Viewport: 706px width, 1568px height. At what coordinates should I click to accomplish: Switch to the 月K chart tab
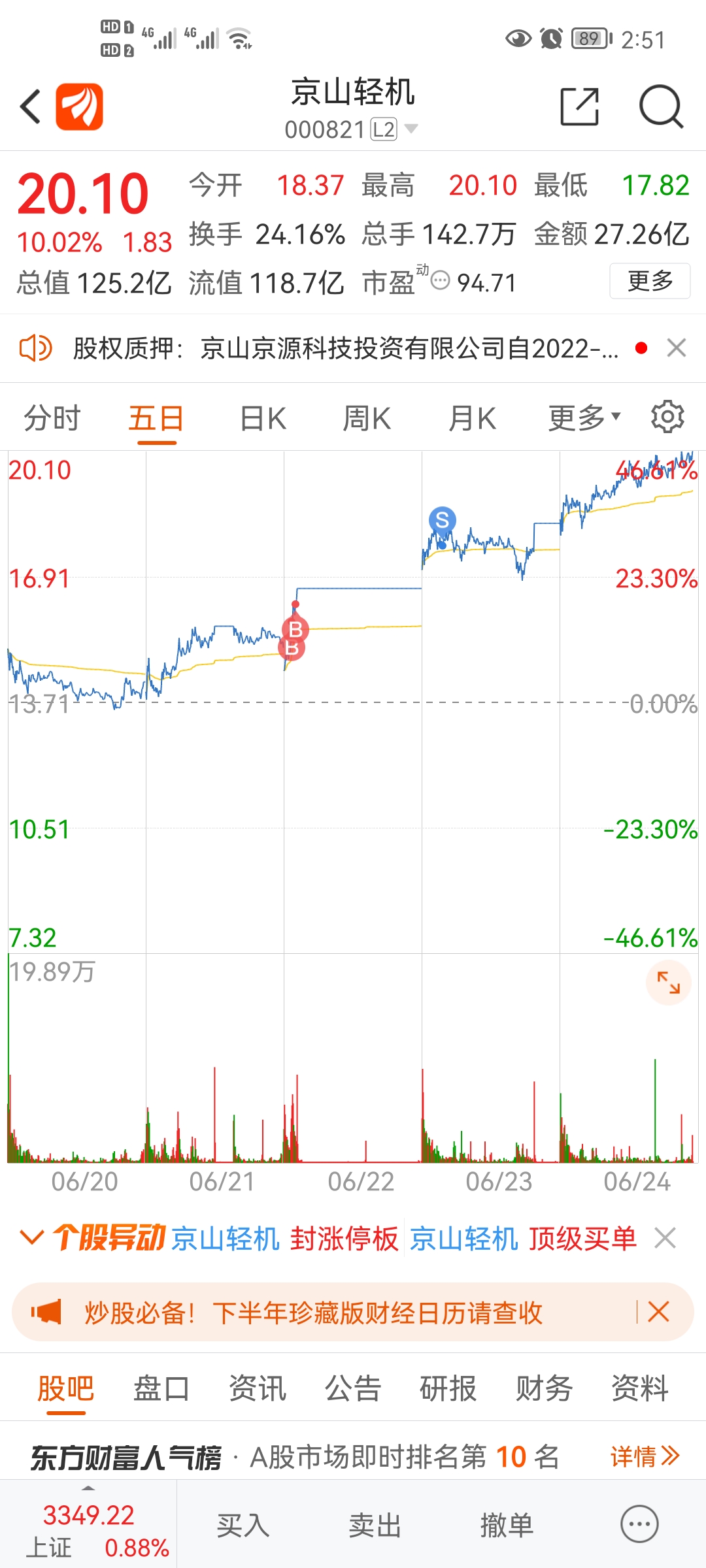(472, 418)
